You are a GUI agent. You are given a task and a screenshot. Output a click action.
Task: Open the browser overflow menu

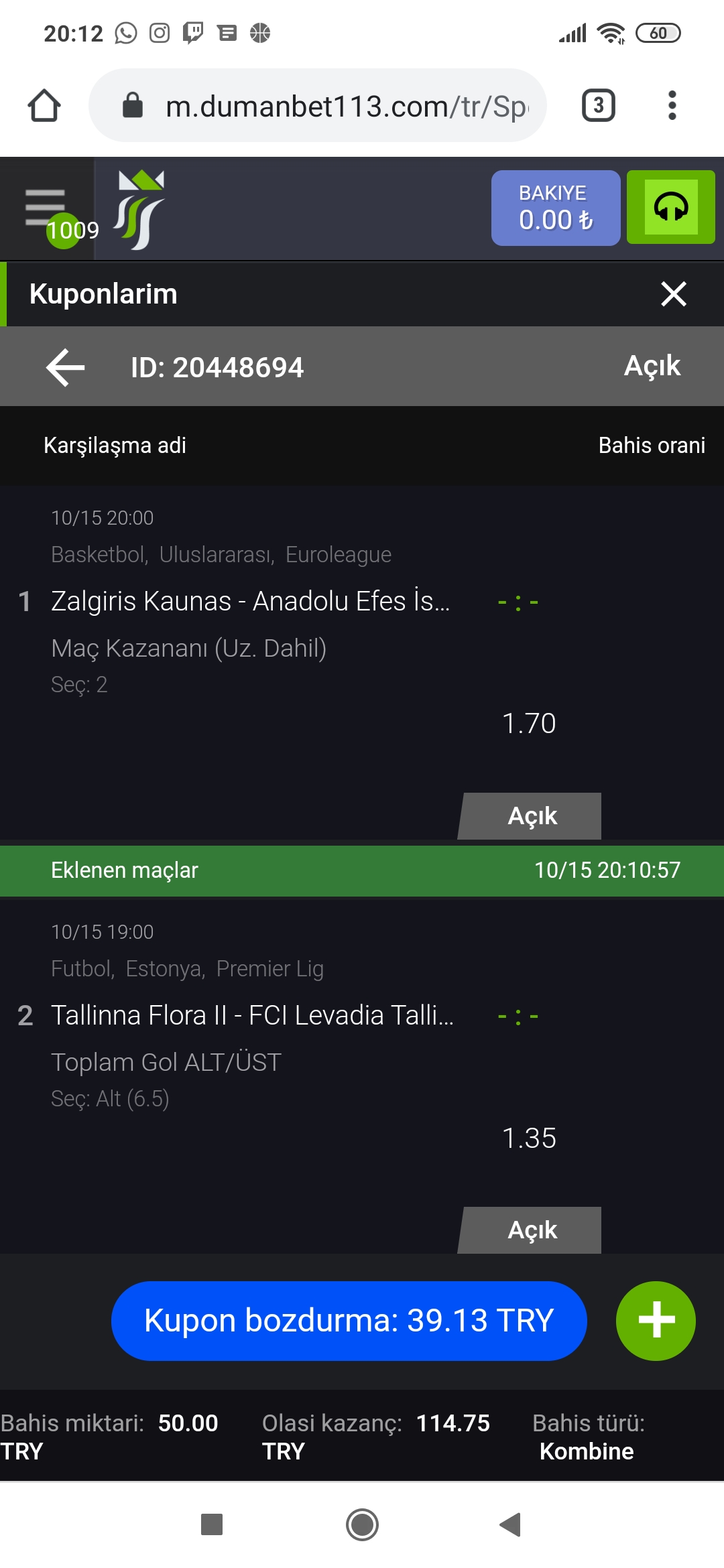pos(672,106)
